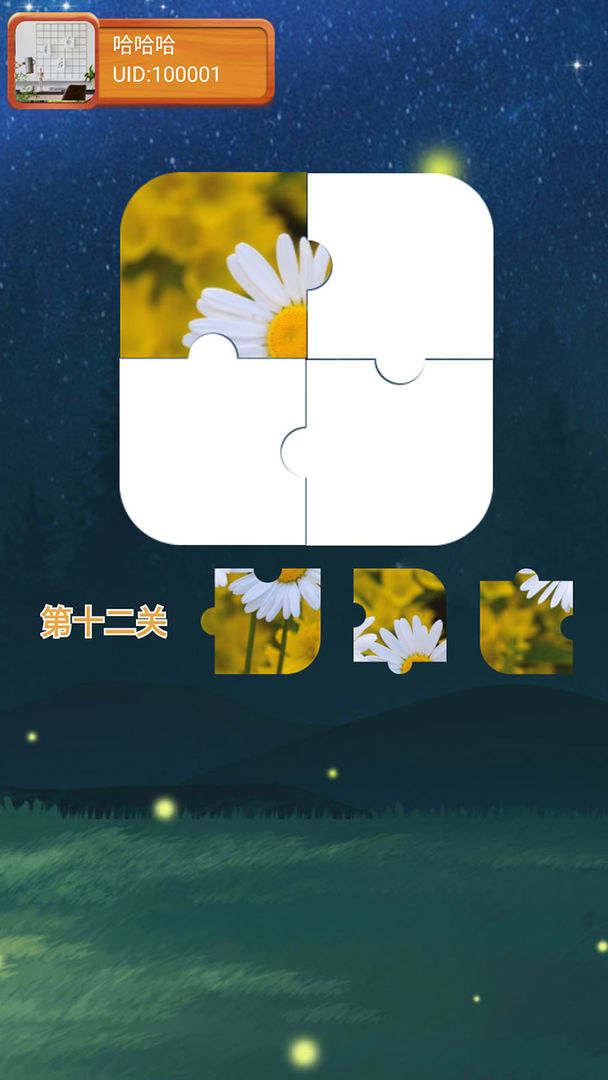This screenshot has height=1080, width=608.
Task: Open the 哈哈哈 user profile card
Action: coord(140,60)
